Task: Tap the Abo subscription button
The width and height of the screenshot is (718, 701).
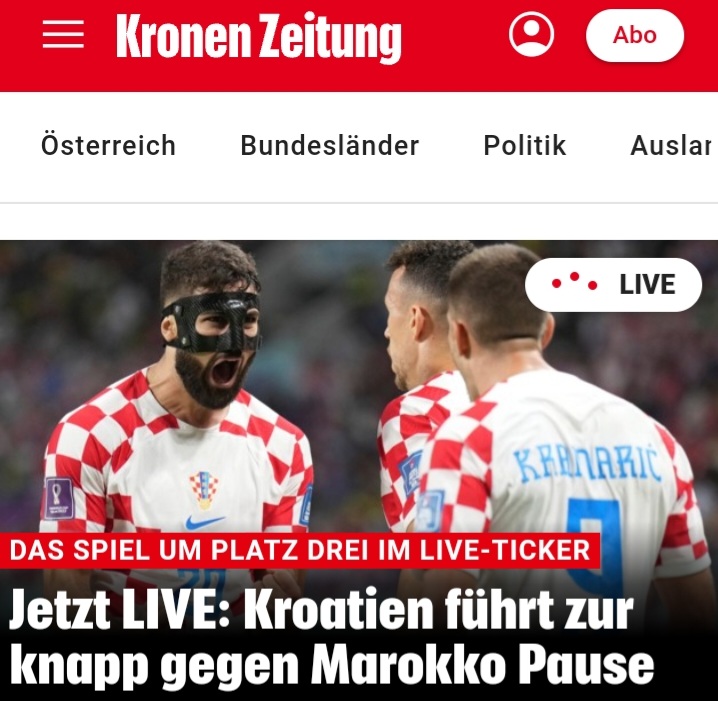Action: pyautogui.click(x=634, y=36)
